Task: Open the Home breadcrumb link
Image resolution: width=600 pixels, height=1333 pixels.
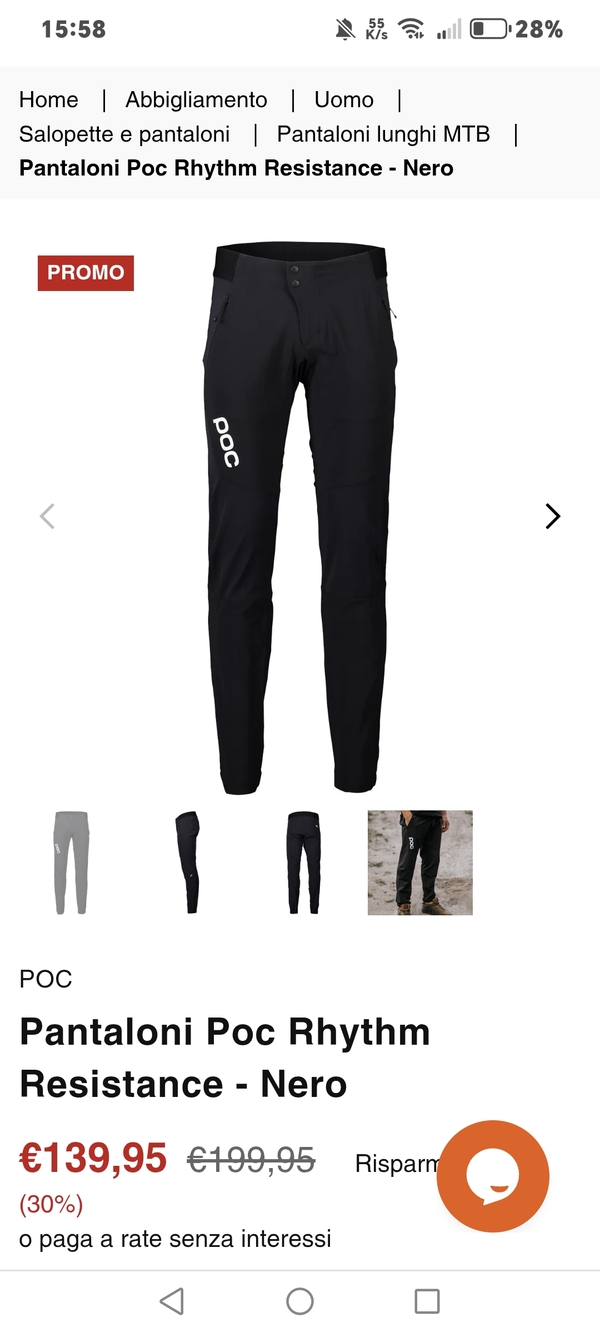Action: (48, 100)
